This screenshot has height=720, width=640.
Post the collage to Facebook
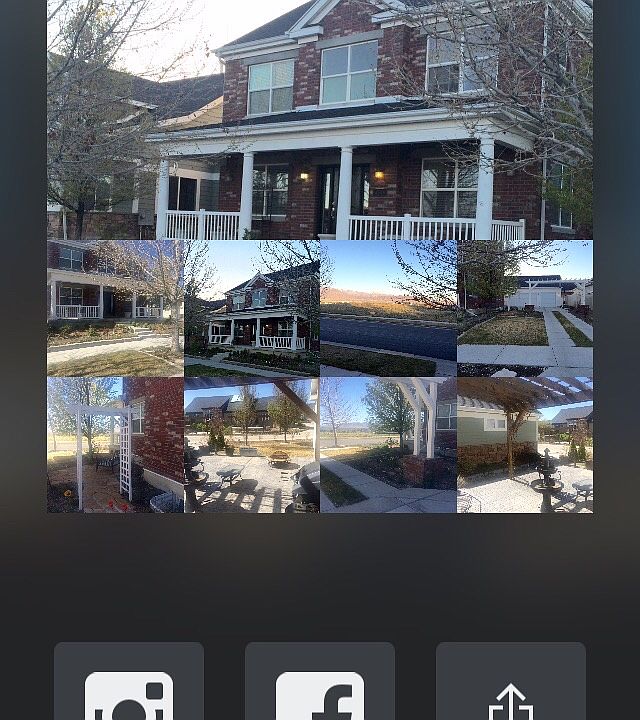pyautogui.click(x=320, y=687)
